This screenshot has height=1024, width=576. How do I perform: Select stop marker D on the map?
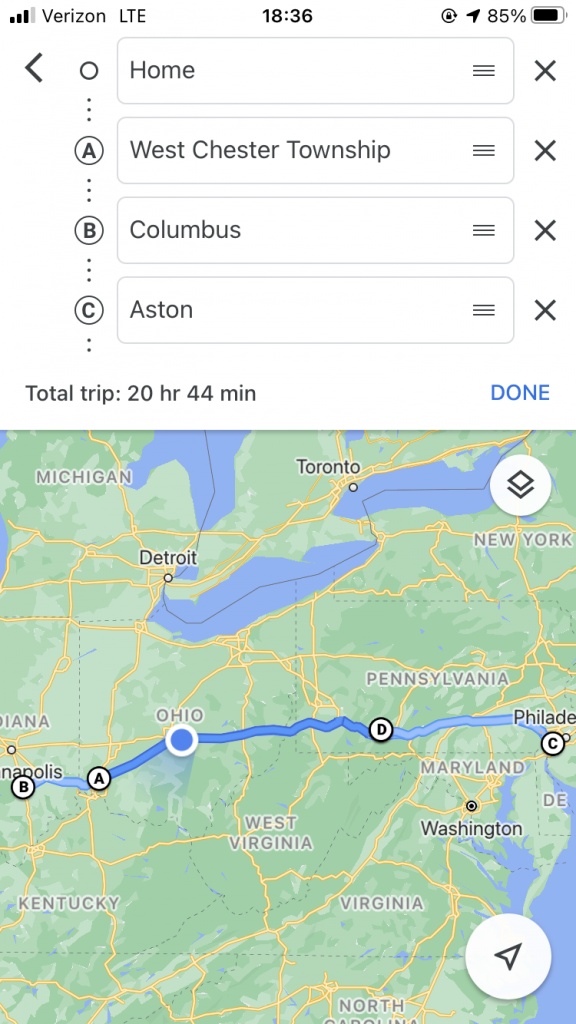pos(381,729)
